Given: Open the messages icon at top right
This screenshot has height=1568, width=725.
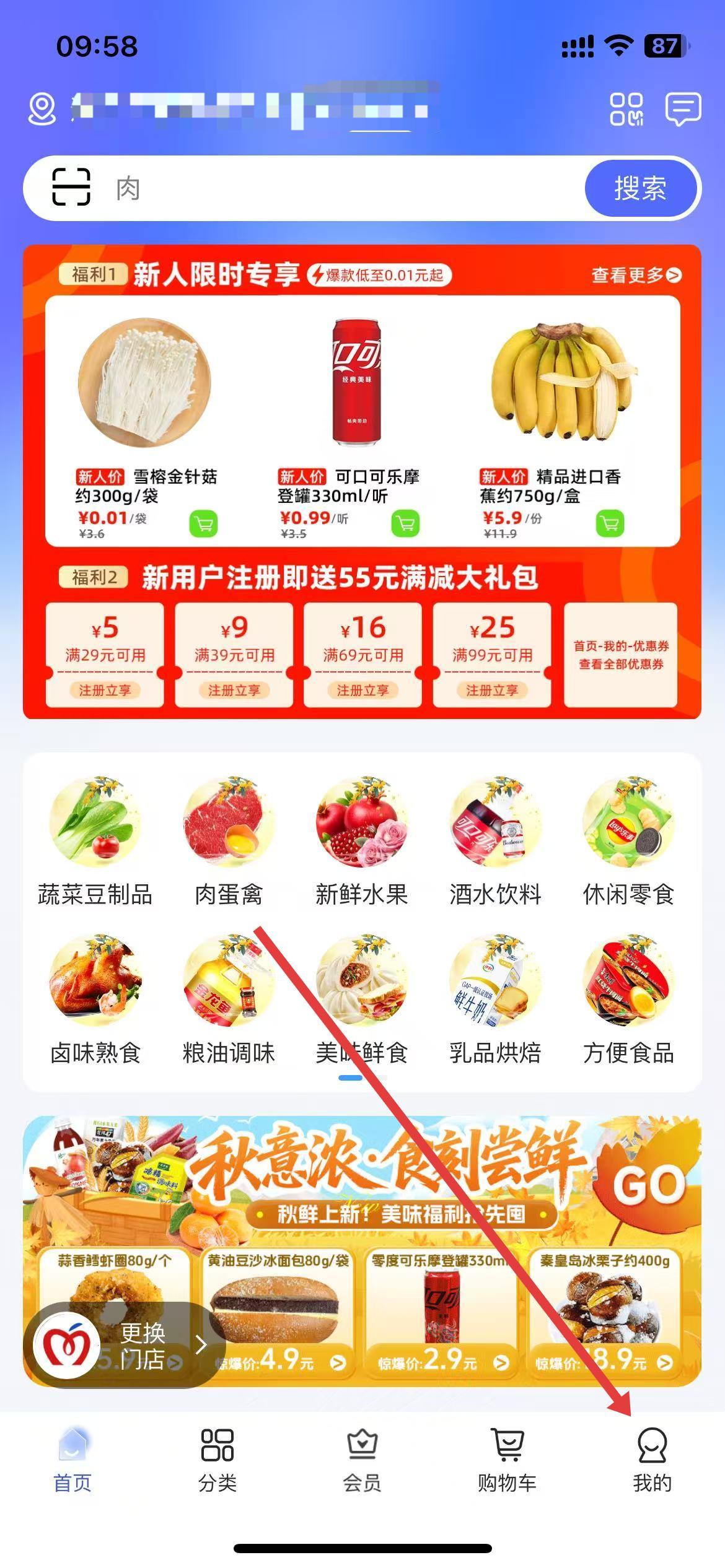Looking at the screenshot, I should click(683, 109).
